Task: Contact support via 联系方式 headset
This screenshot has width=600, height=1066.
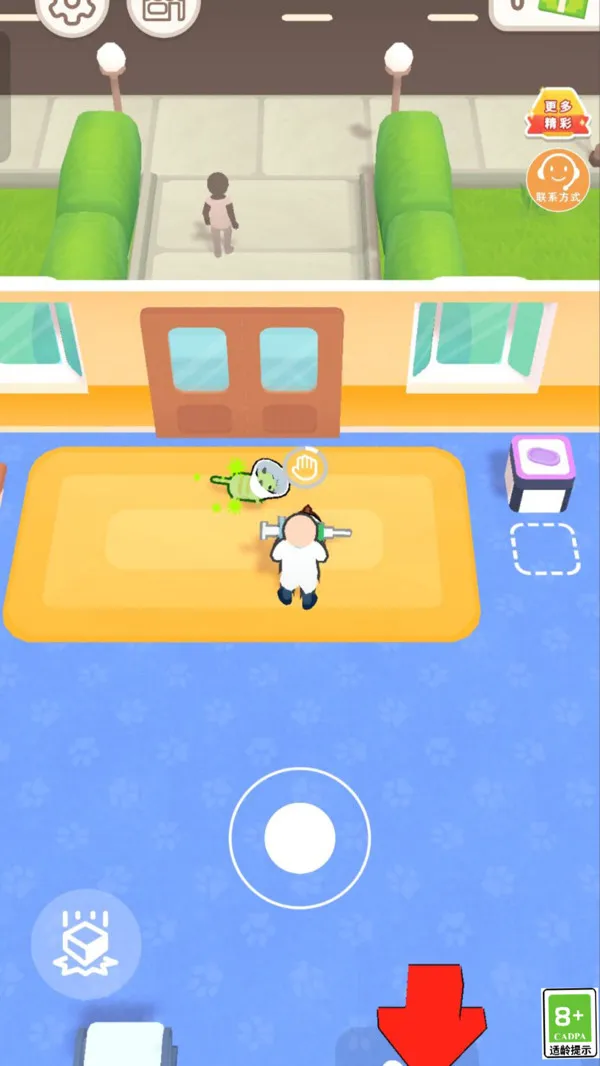Action: coord(557,180)
